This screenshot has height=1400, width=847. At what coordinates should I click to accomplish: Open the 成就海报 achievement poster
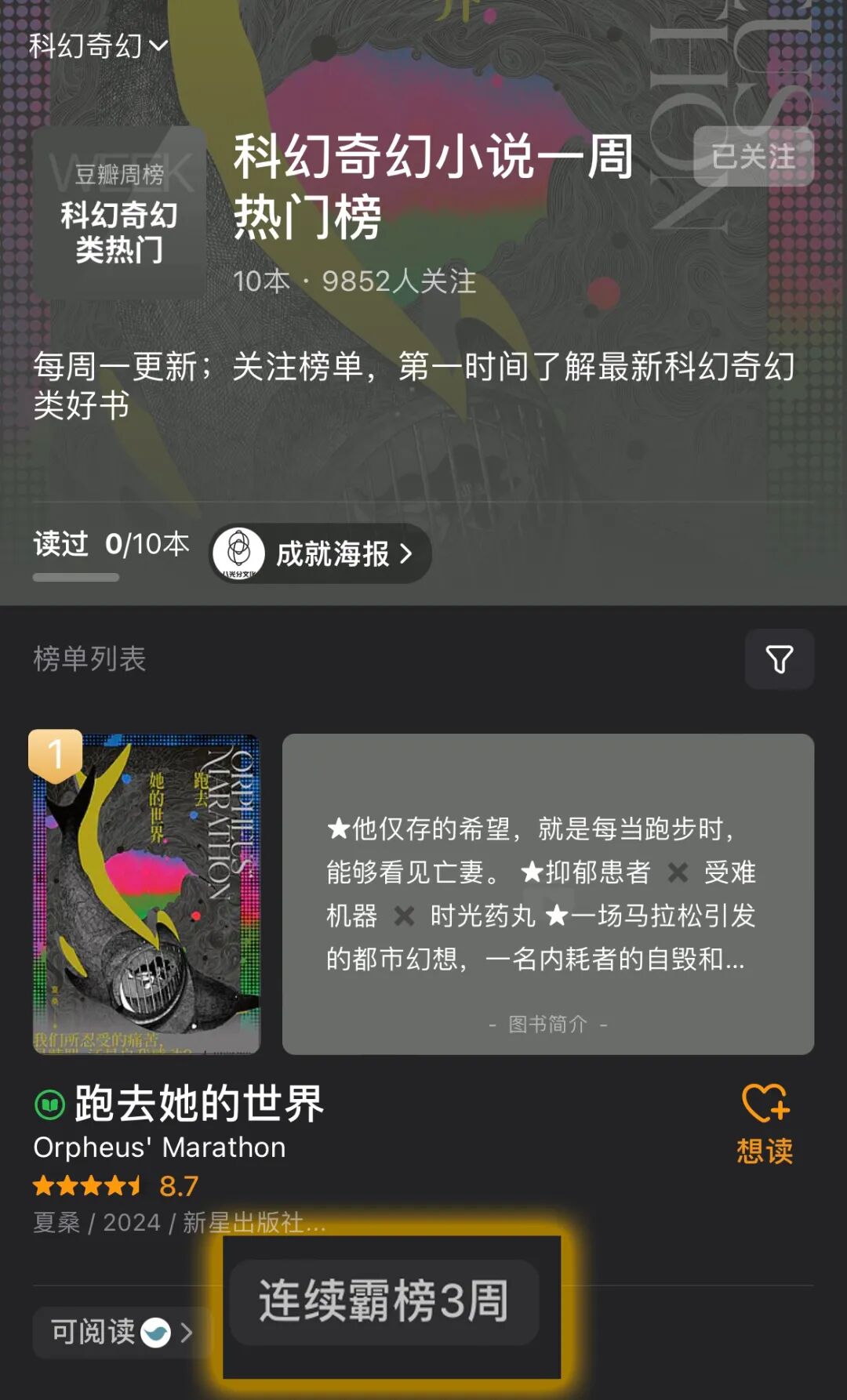[x=320, y=553]
